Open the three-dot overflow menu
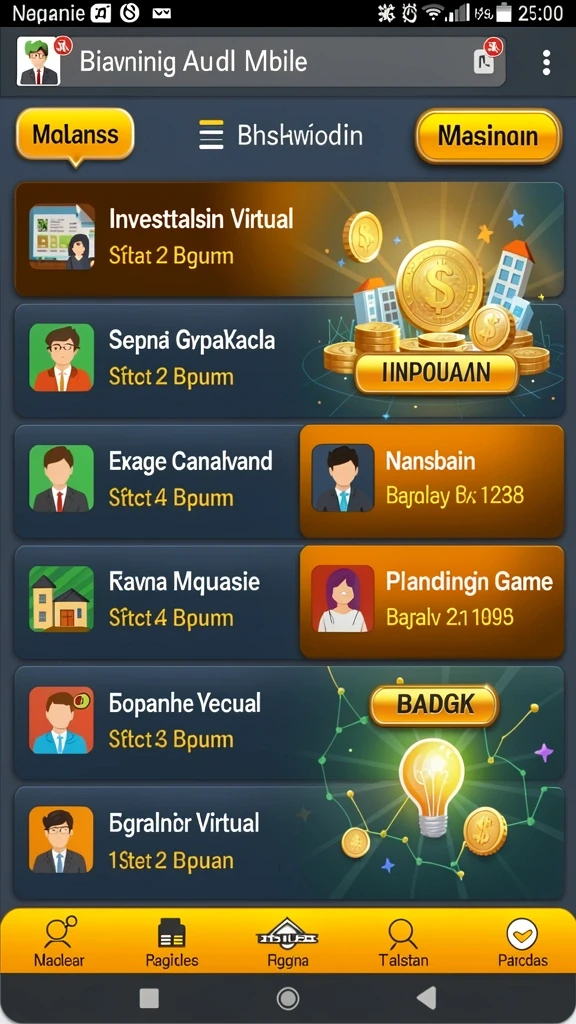 point(546,63)
